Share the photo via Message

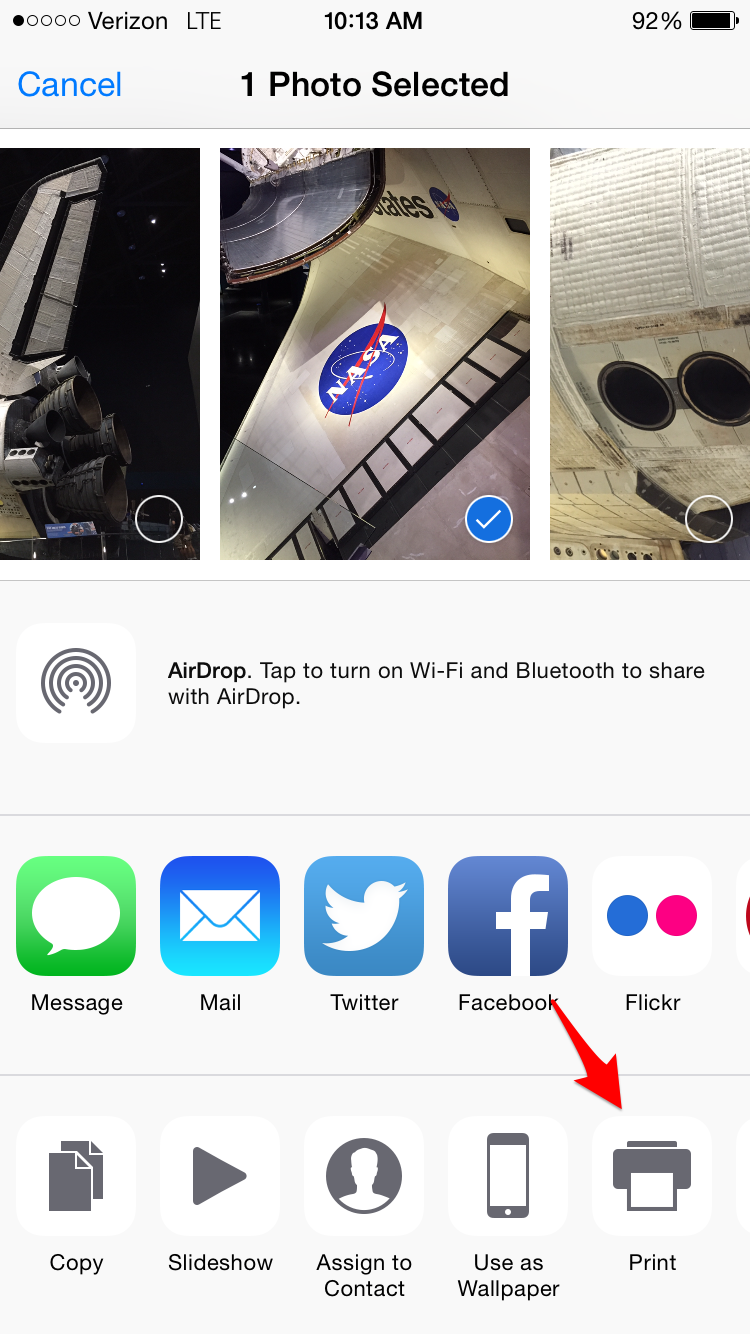tap(76, 916)
